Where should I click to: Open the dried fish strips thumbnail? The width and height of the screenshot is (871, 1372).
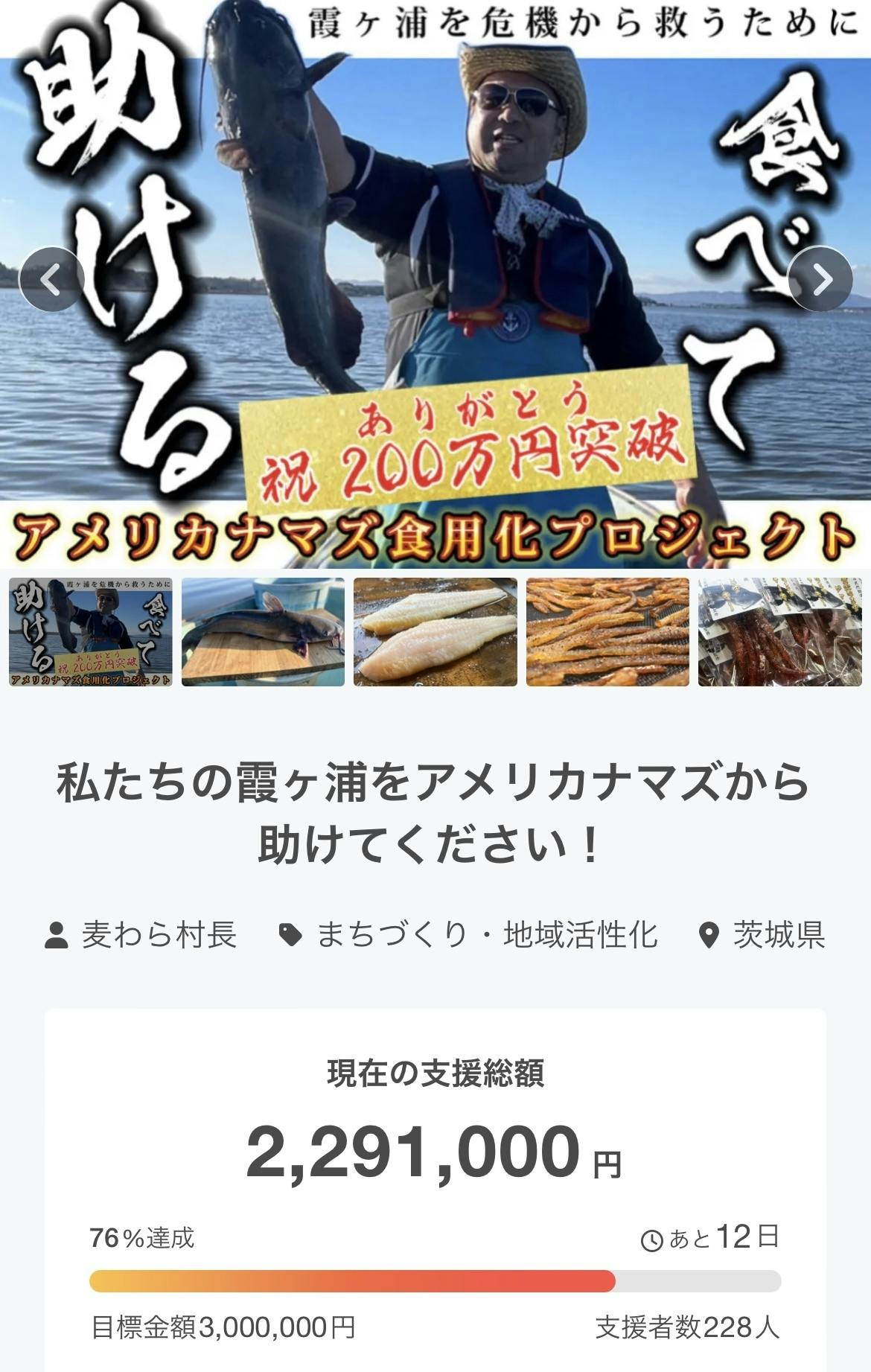tap(607, 632)
